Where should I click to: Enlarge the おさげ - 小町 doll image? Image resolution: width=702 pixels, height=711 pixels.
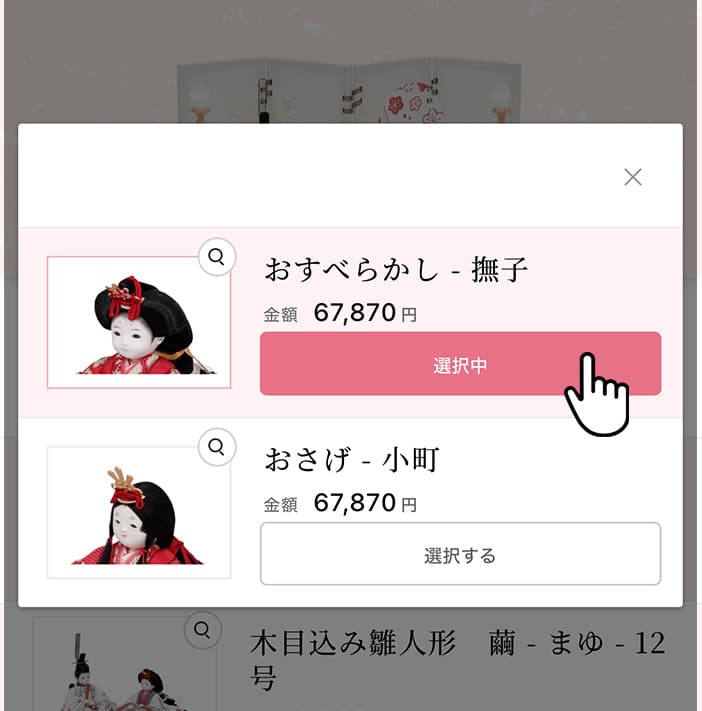(x=216, y=447)
